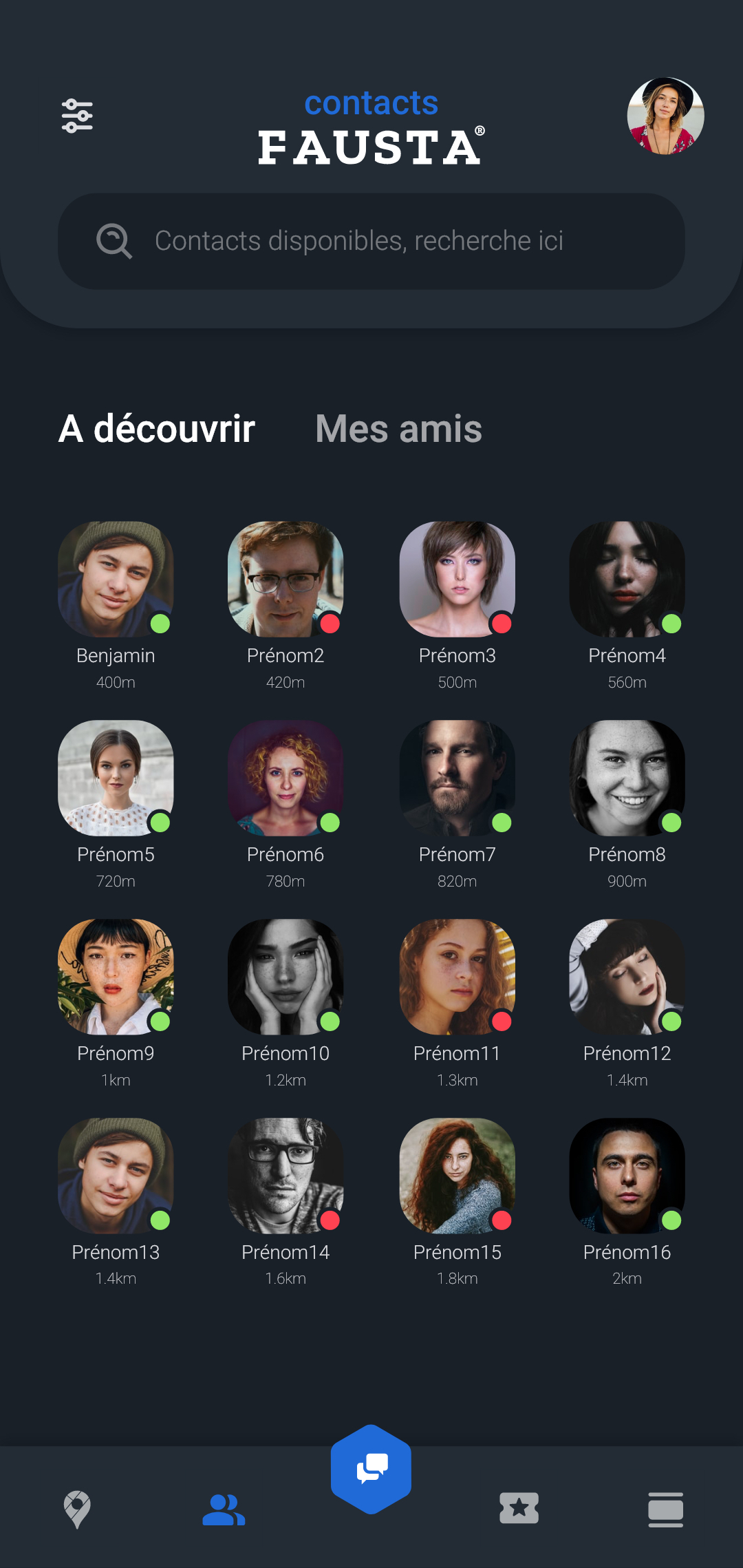The height and width of the screenshot is (1568, 743).
Task: Open Prénom16's profile
Action: [x=627, y=1176]
